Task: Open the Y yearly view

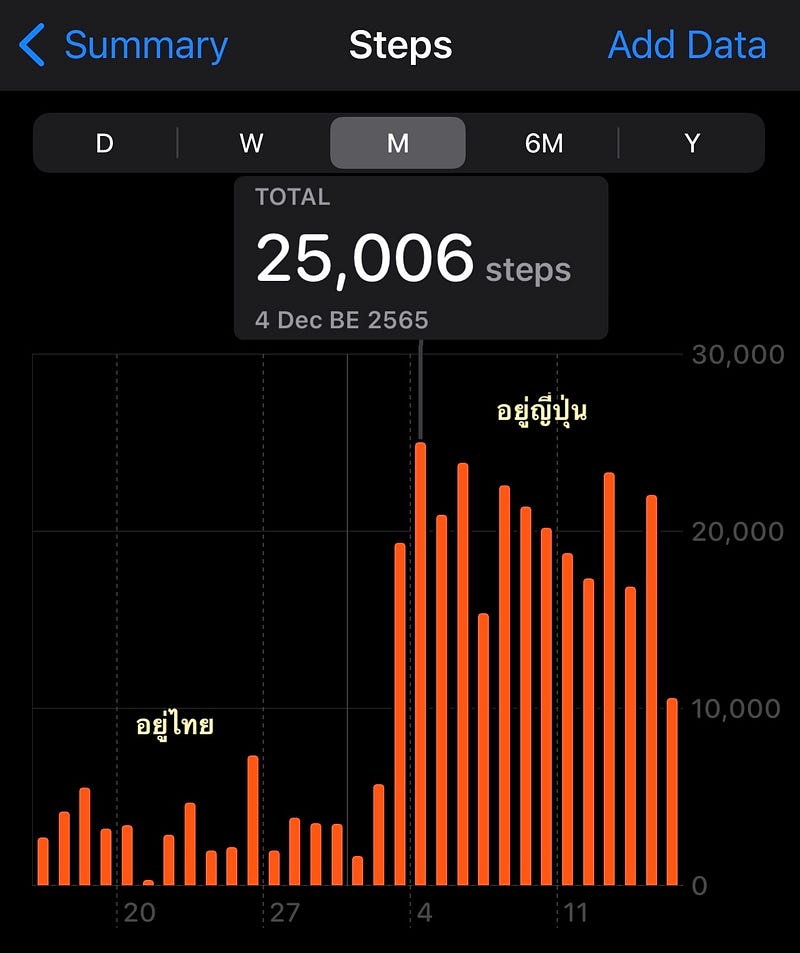Action: (x=691, y=143)
